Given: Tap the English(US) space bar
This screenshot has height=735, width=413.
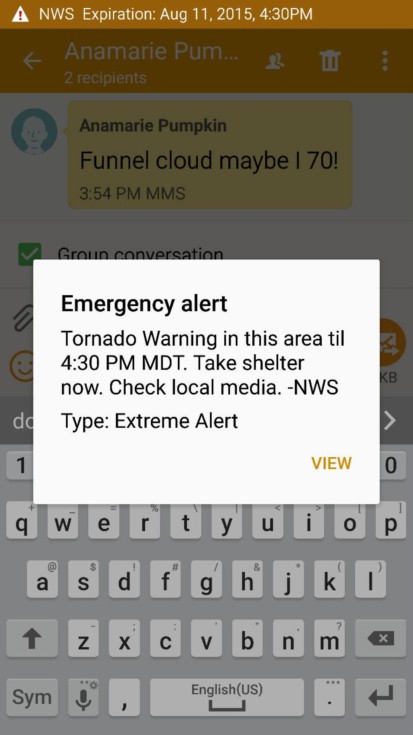Looking at the screenshot, I should pyautogui.click(x=227, y=697).
